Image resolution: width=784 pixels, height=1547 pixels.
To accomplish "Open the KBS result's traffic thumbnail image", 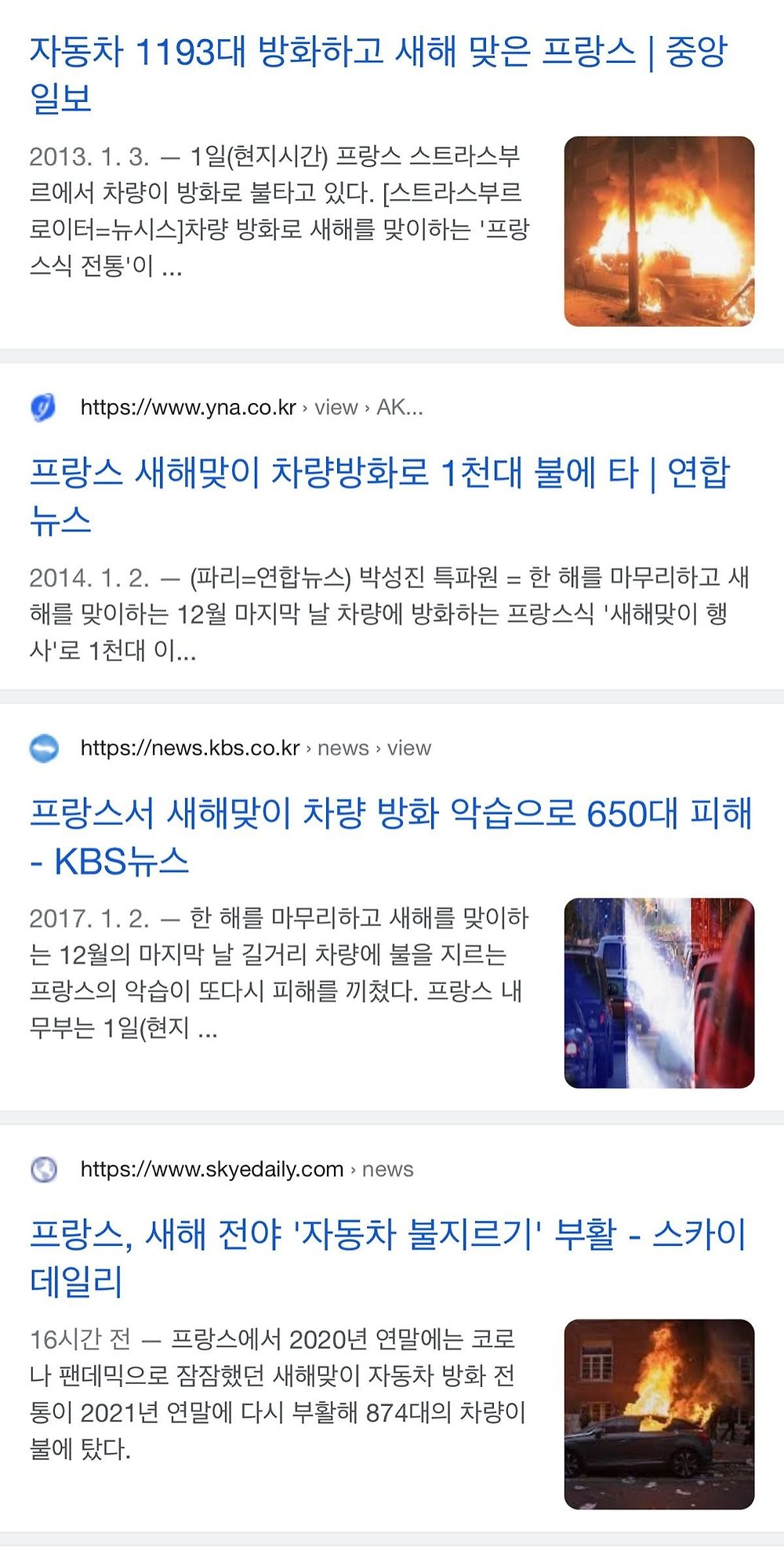I will [x=659, y=993].
